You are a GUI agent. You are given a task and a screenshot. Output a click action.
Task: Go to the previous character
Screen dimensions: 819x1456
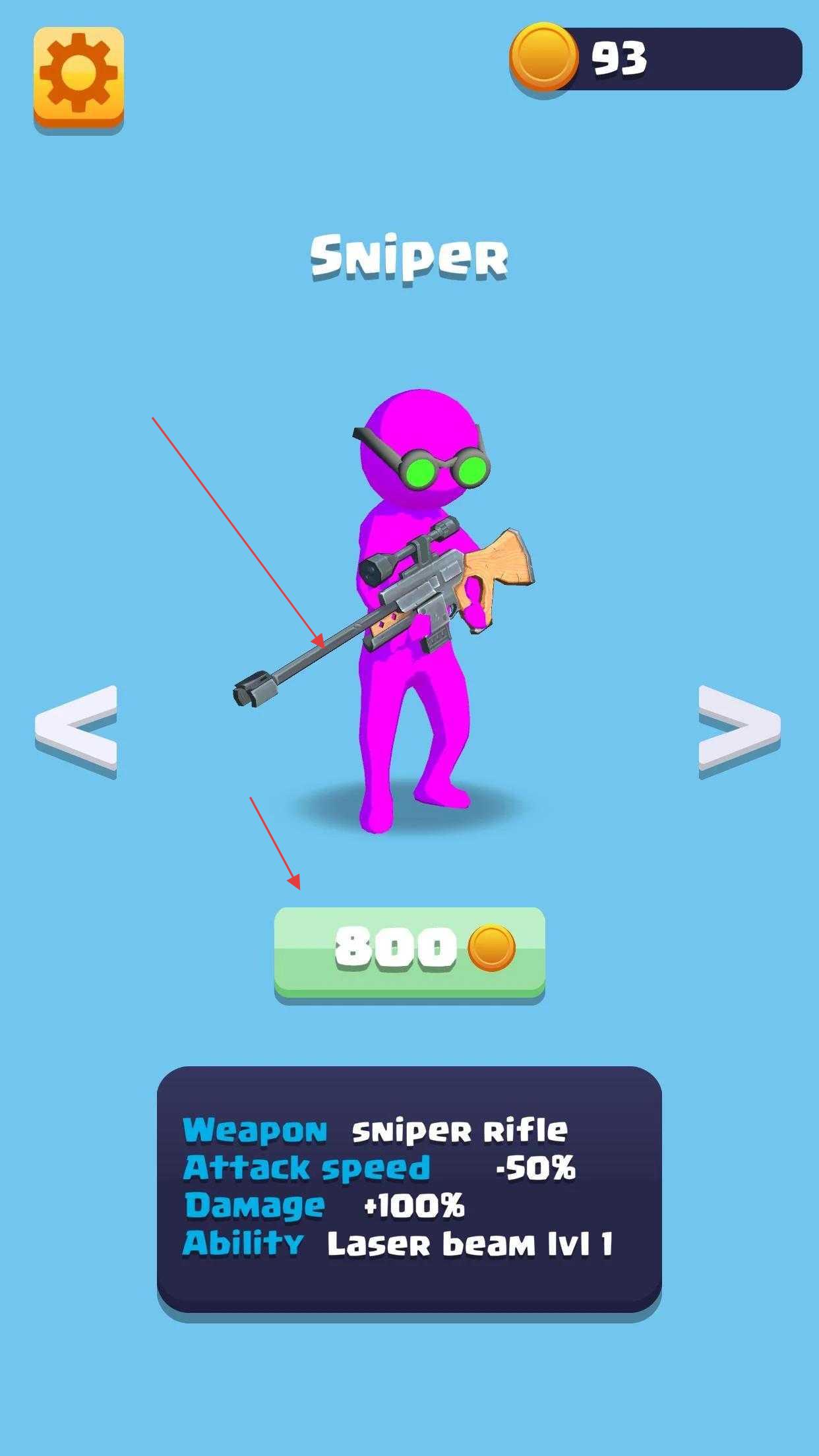click(76, 731)
